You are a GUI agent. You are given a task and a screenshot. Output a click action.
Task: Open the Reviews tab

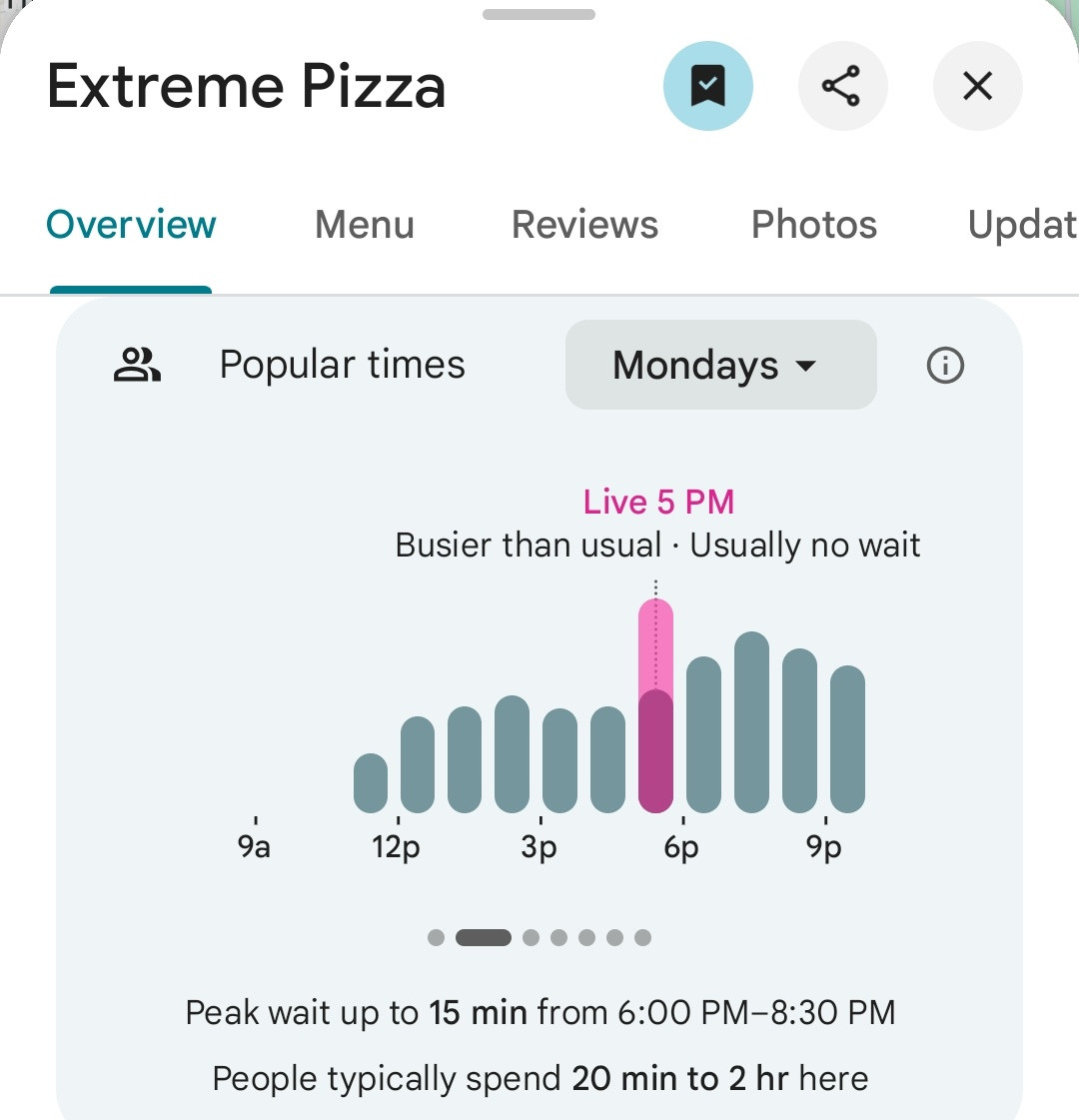tap(584, 225)
